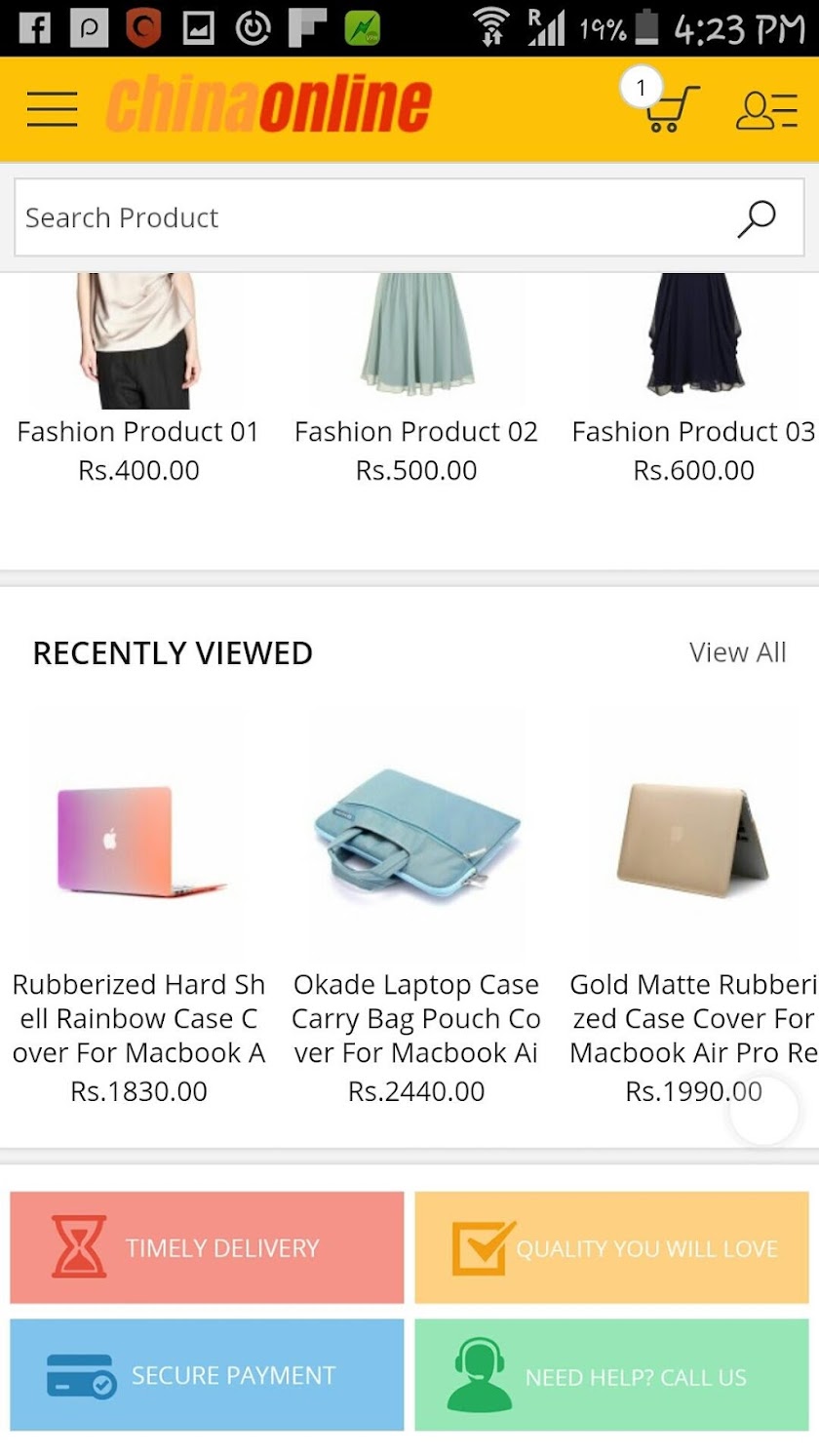Select the Quality You Will Love tile
Viewport: 819px width, 1456px height.
pos(611,1247)
